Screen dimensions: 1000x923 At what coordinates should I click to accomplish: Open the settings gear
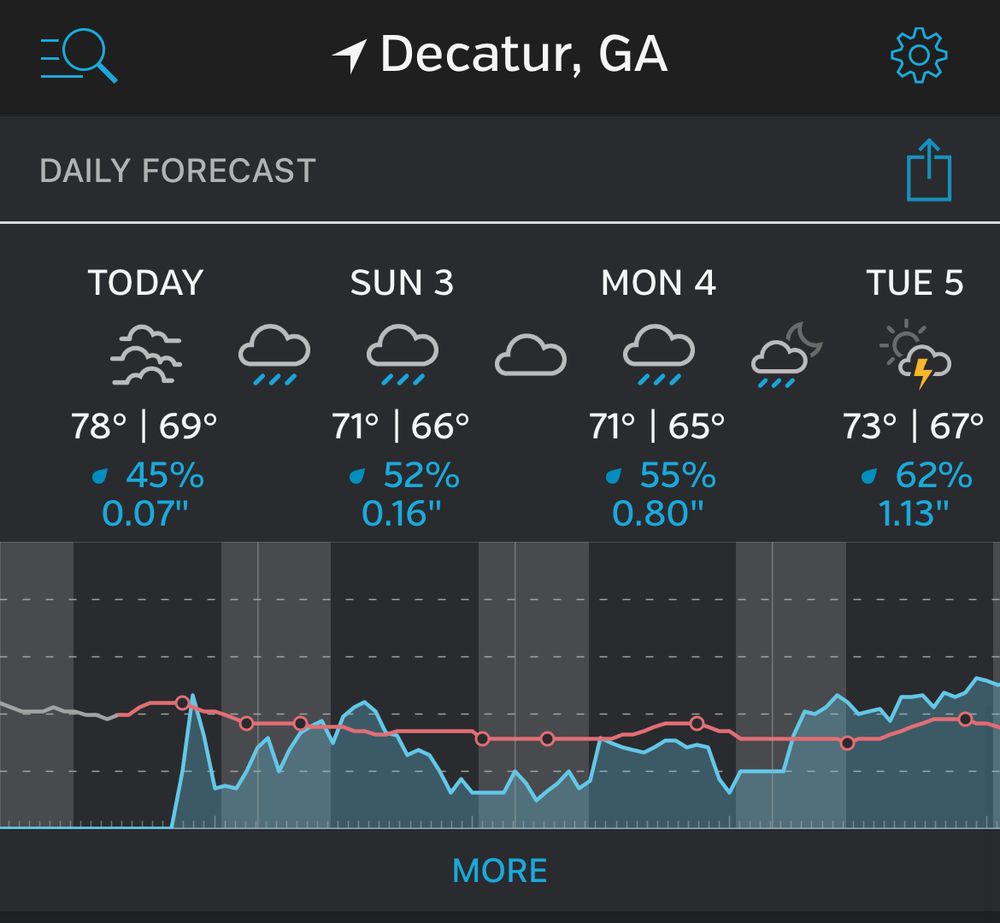click(918, 57)
